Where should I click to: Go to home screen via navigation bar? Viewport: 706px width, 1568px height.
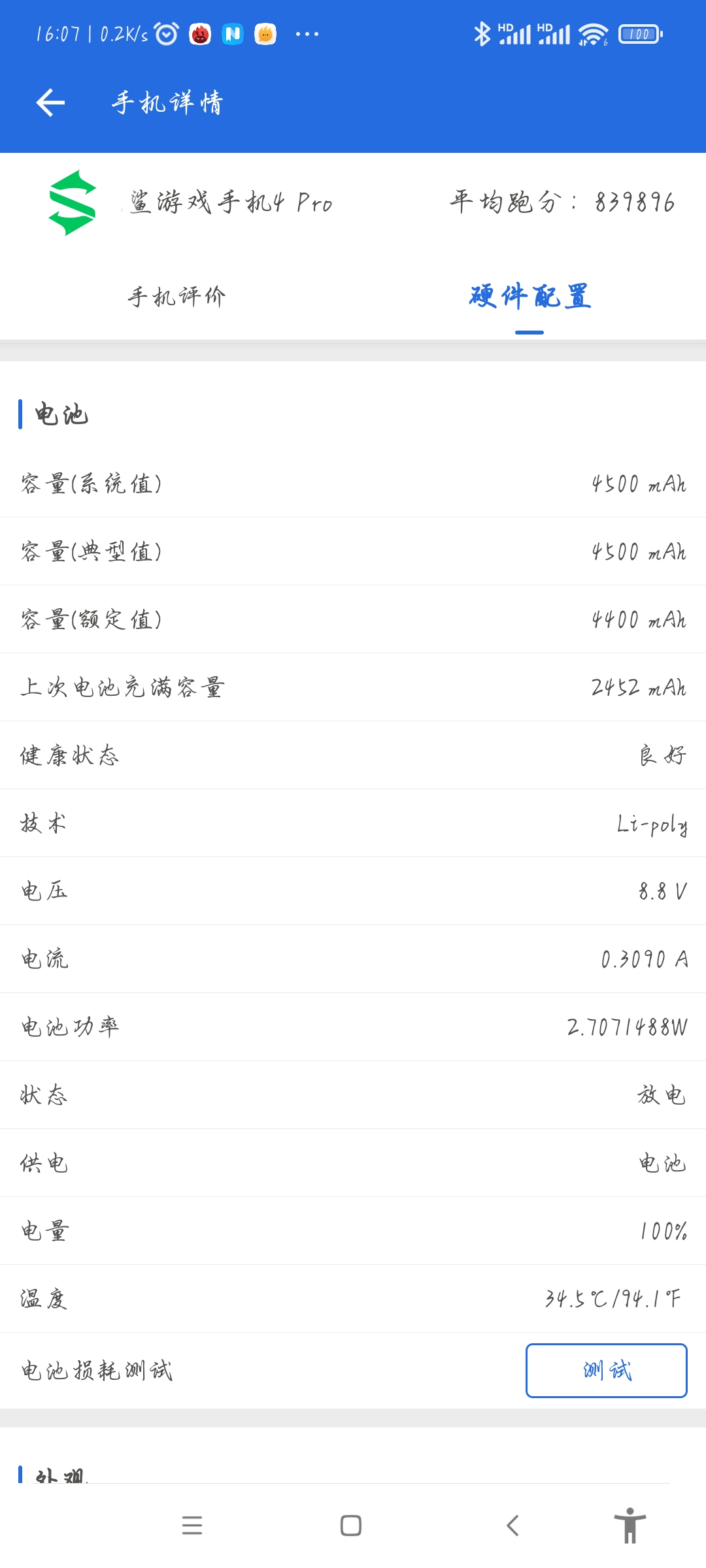[351, 1526]
